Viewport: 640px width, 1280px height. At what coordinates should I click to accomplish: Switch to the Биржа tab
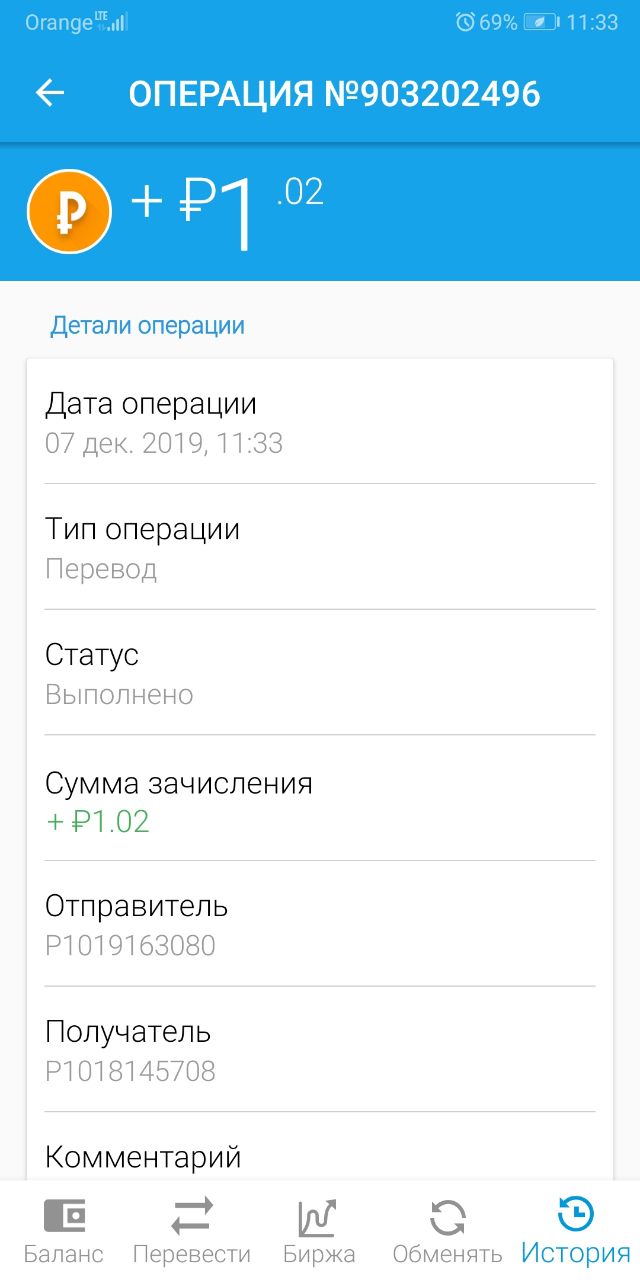click(x=319, y=1232)
